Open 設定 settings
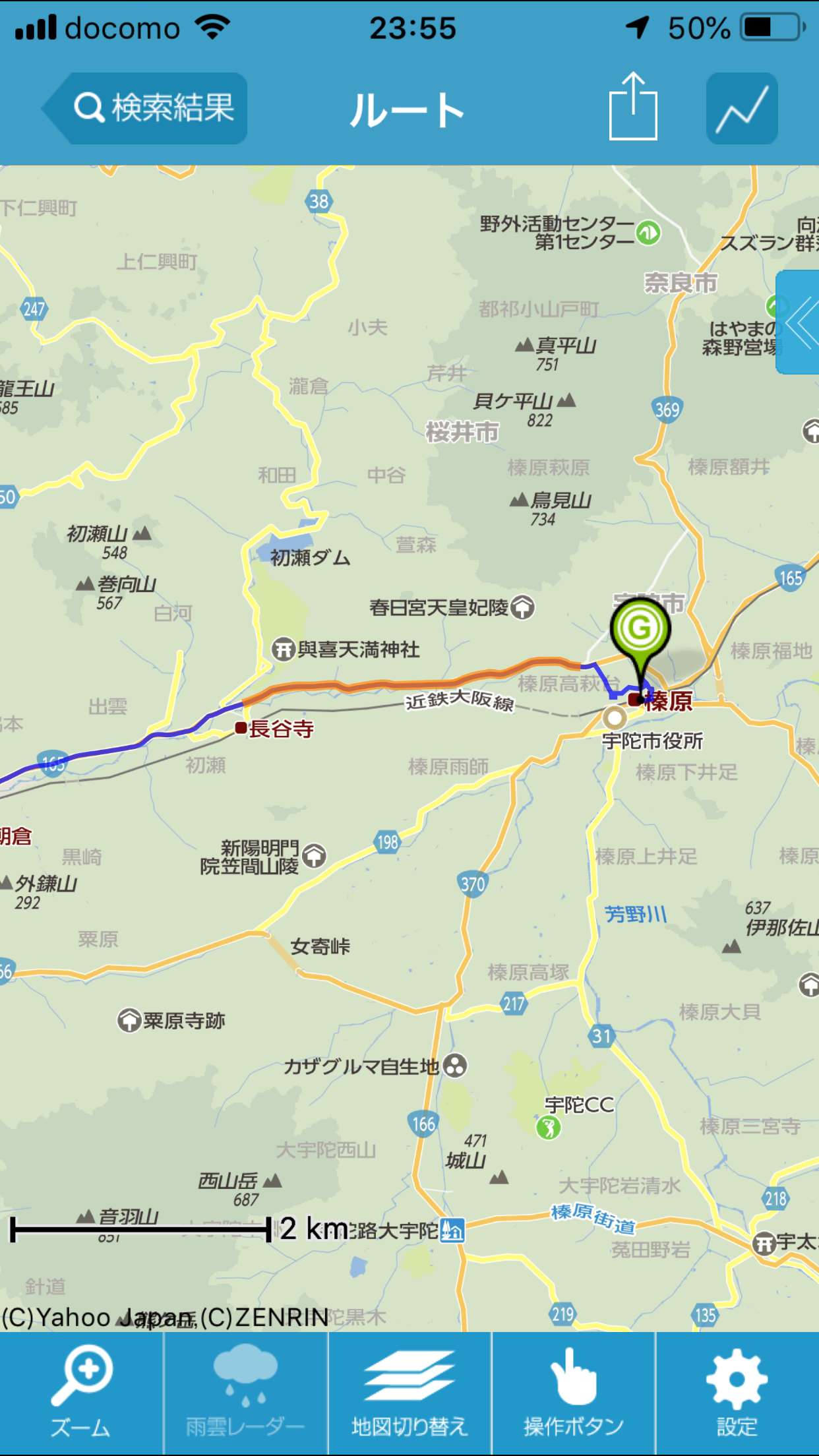The image size is (819, 1456). (x=737, y=1393)
